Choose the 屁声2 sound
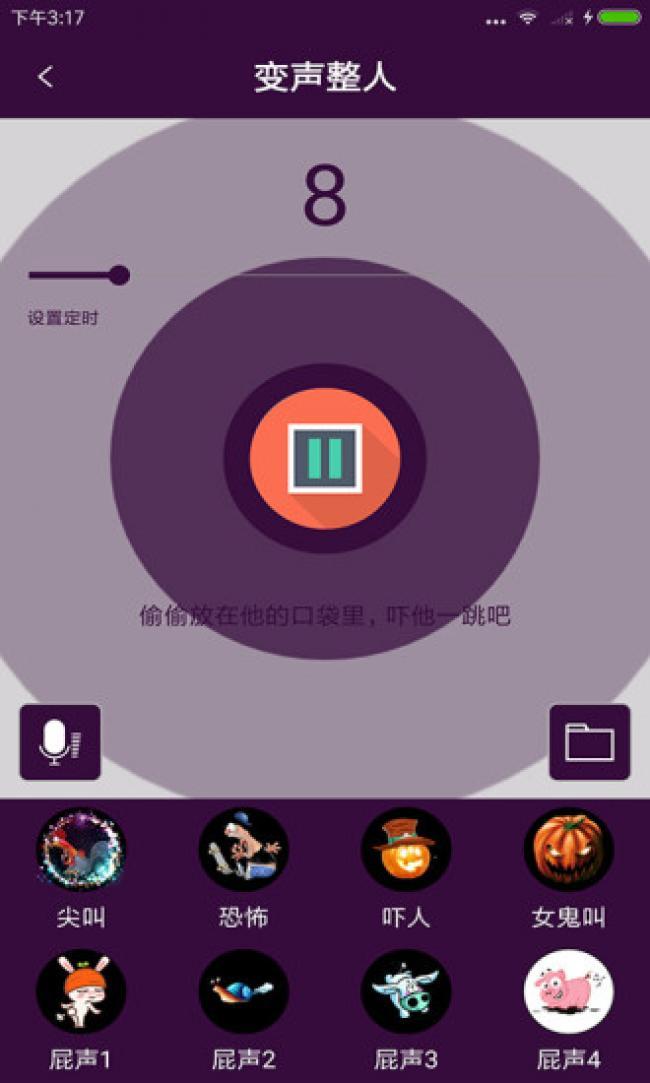 pyautogui.click(x=244, y=991)
